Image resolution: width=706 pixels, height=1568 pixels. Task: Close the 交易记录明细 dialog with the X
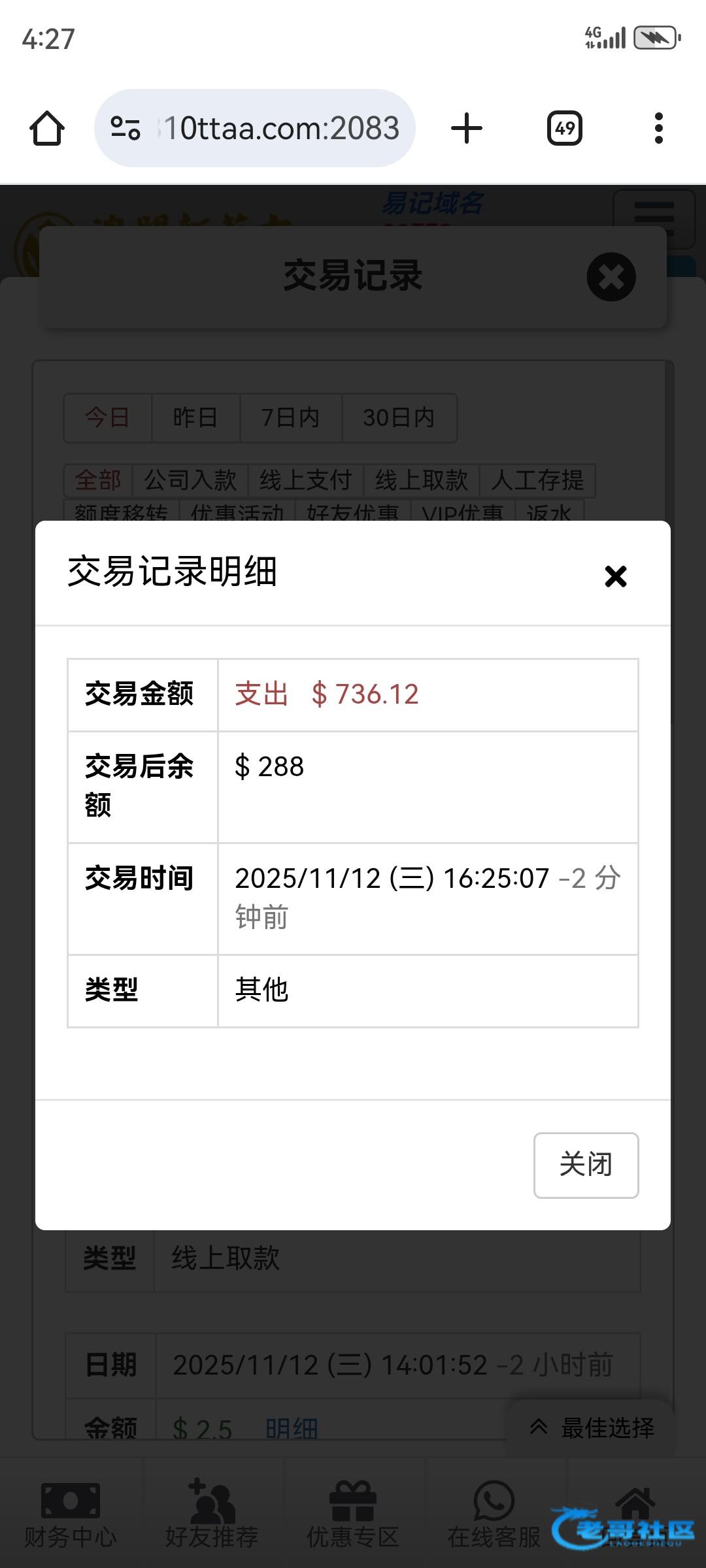(x=615, y=576)
